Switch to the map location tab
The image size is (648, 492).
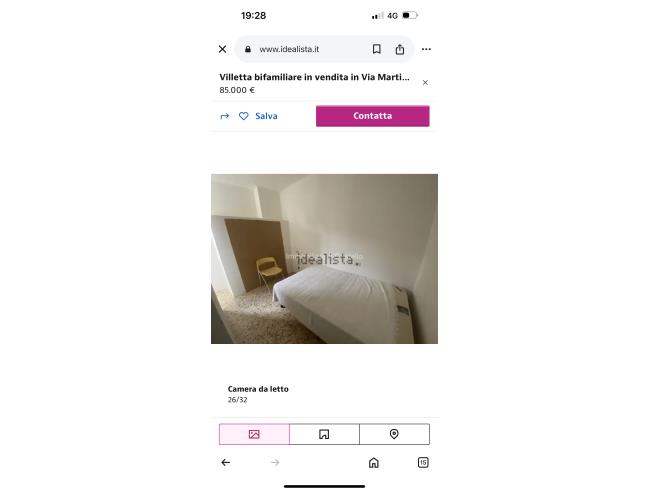coord(394,434)
